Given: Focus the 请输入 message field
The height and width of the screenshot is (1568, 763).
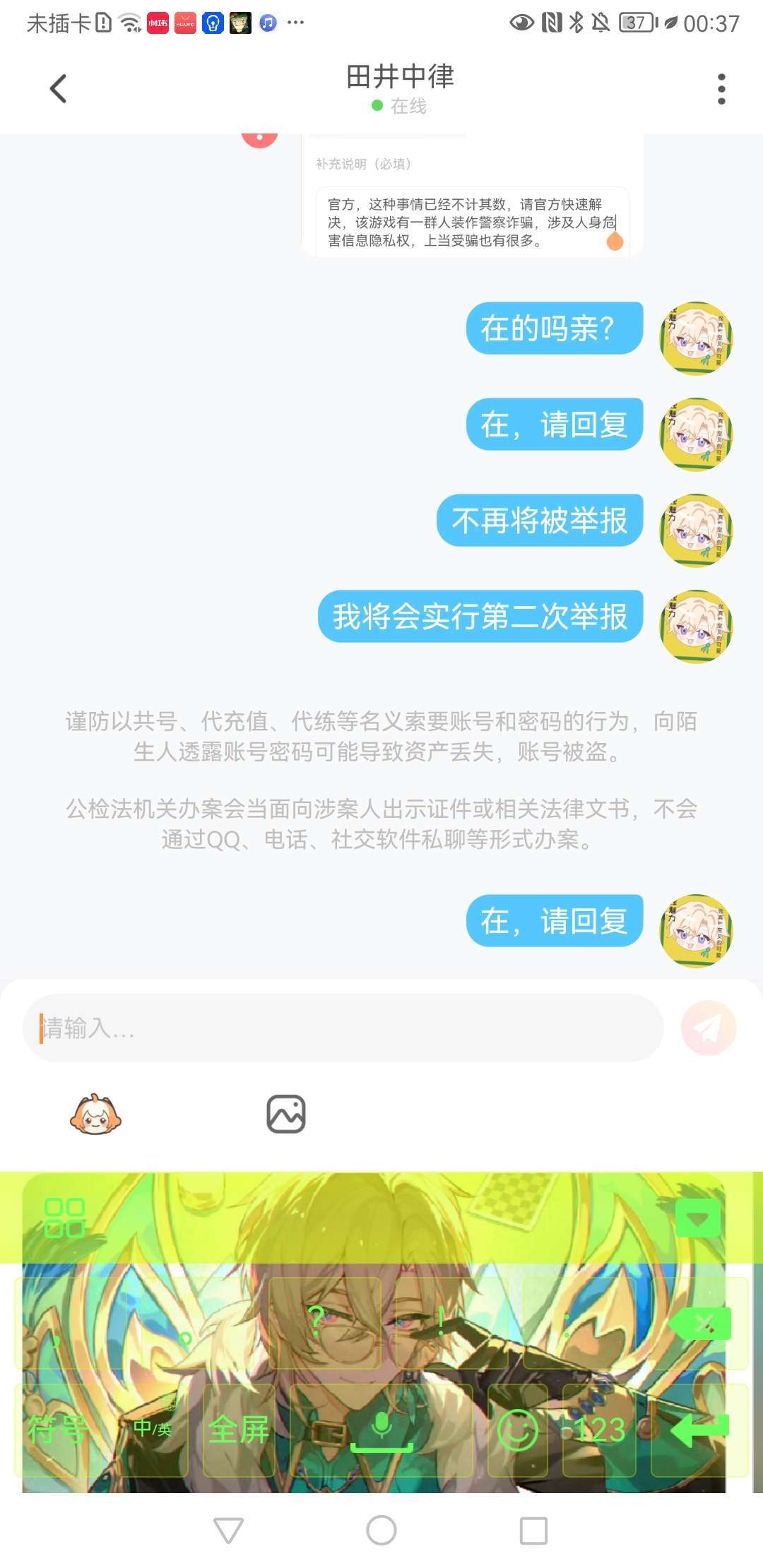Looking at the screenshot, I should pyautogui.click(x=343, y=1028).
